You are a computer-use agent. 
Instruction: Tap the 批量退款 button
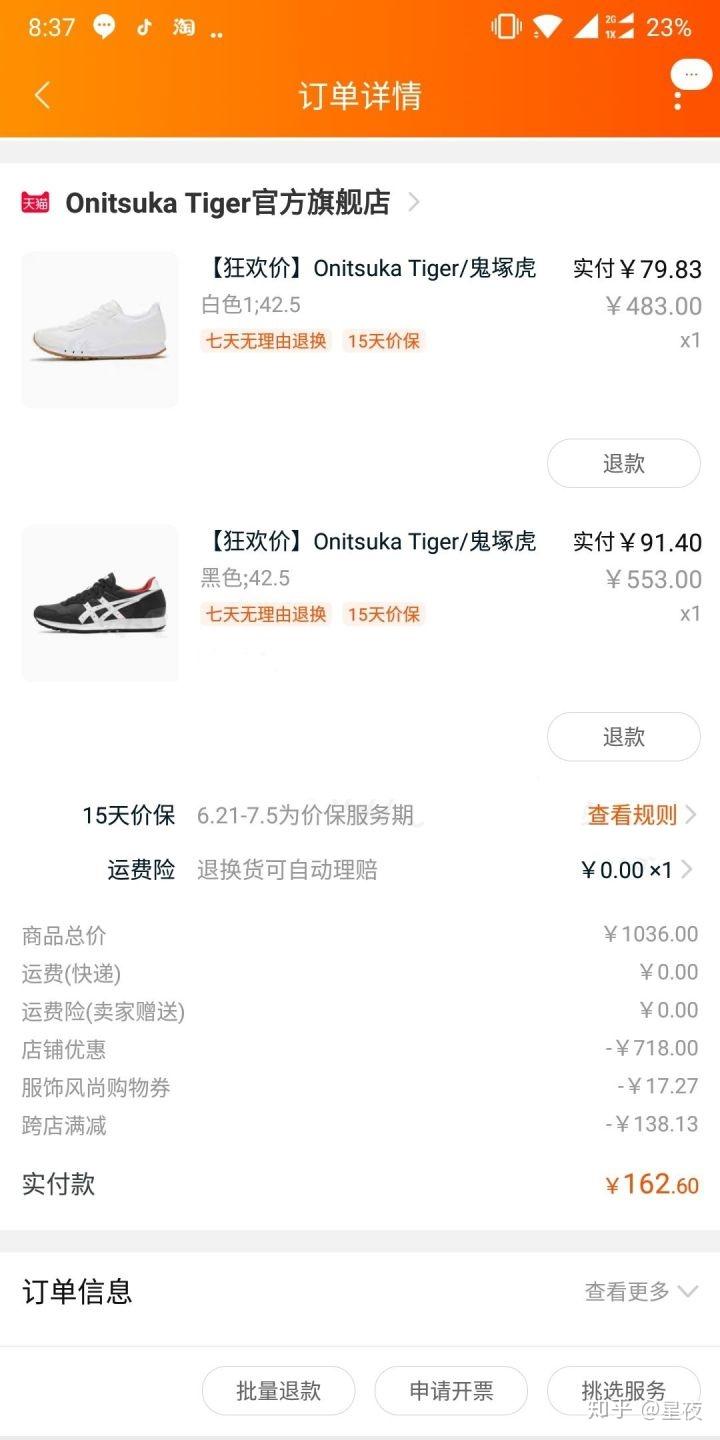click(x=278, y=1391)
